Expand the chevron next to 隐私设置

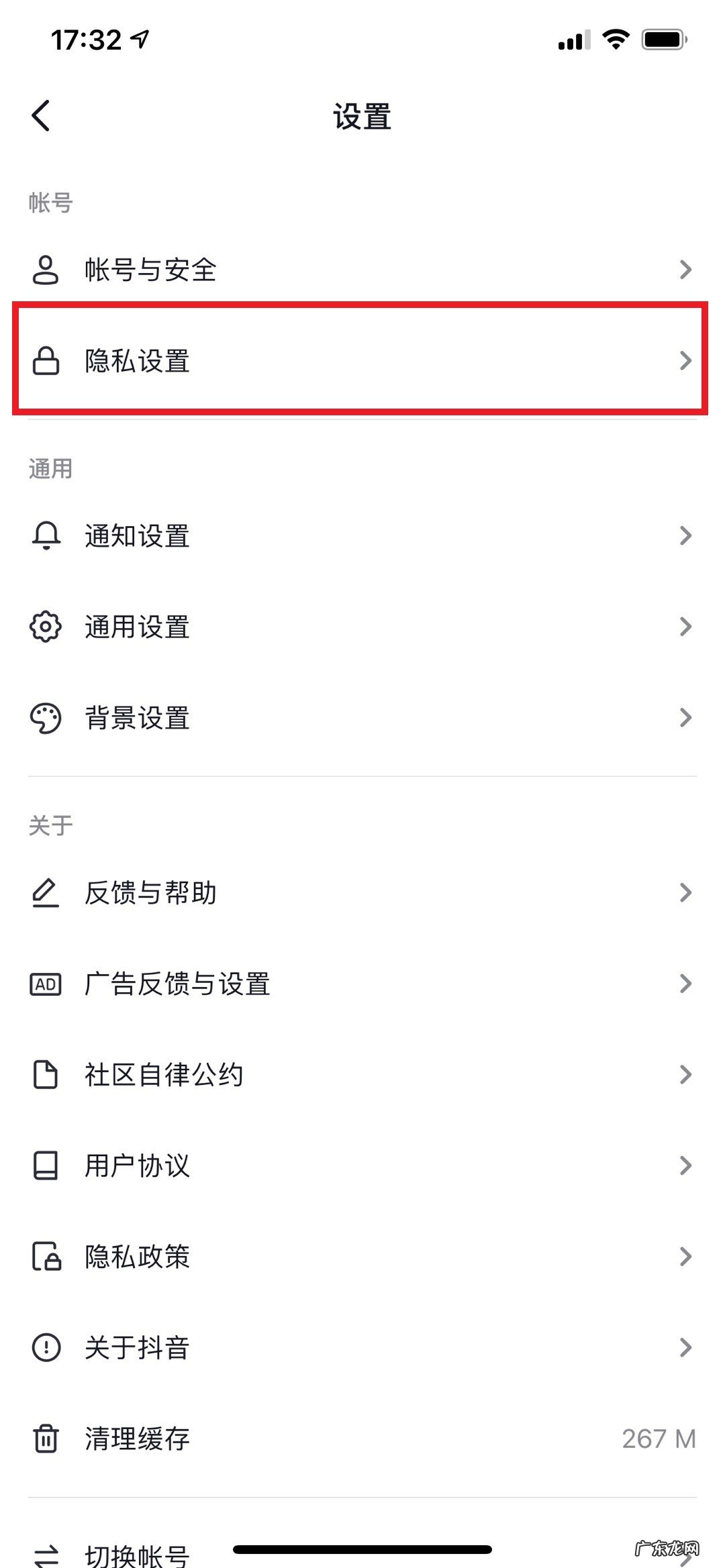coord(687,361)
